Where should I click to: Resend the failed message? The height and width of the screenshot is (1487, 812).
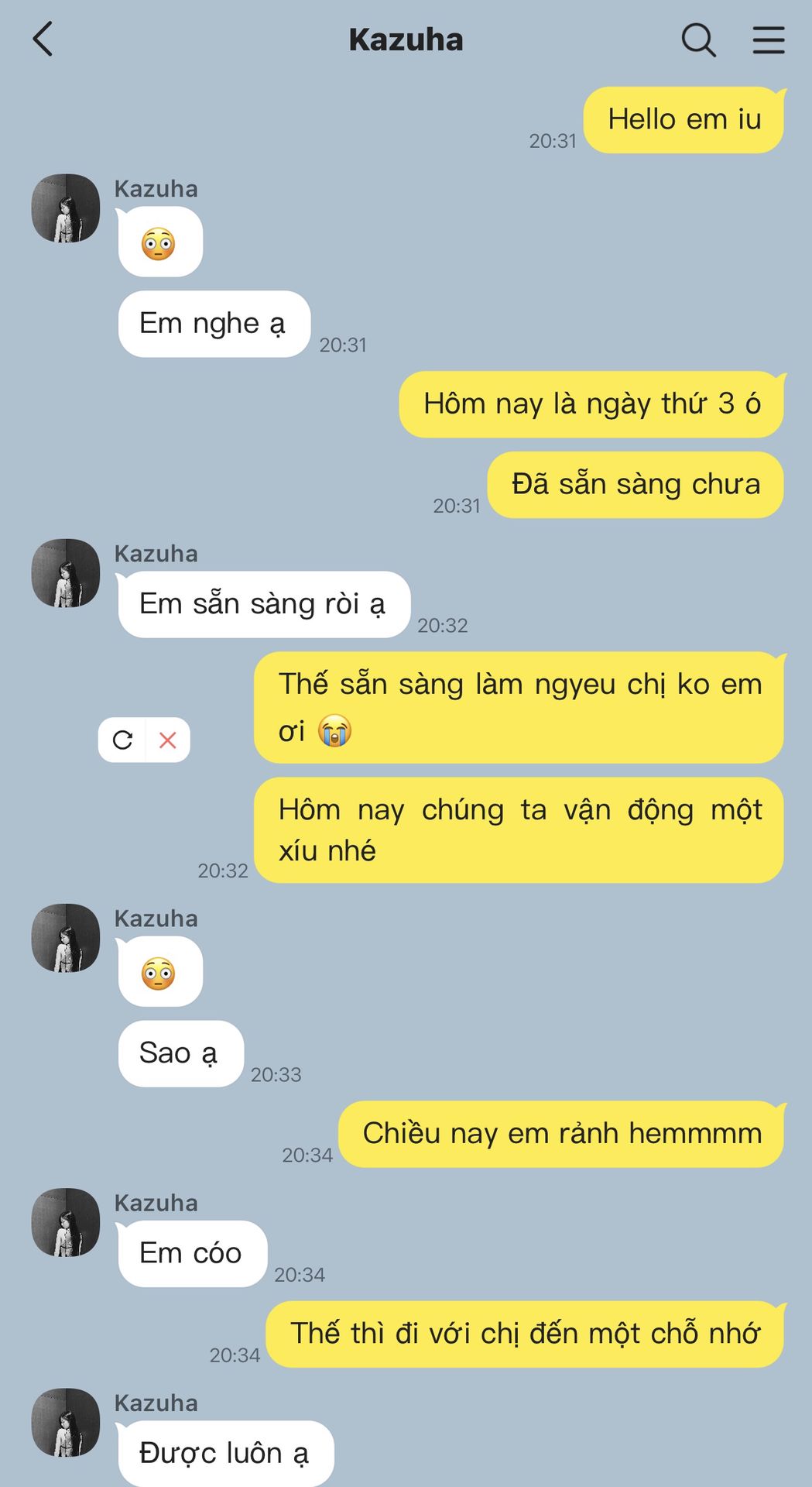coord(123,740)
